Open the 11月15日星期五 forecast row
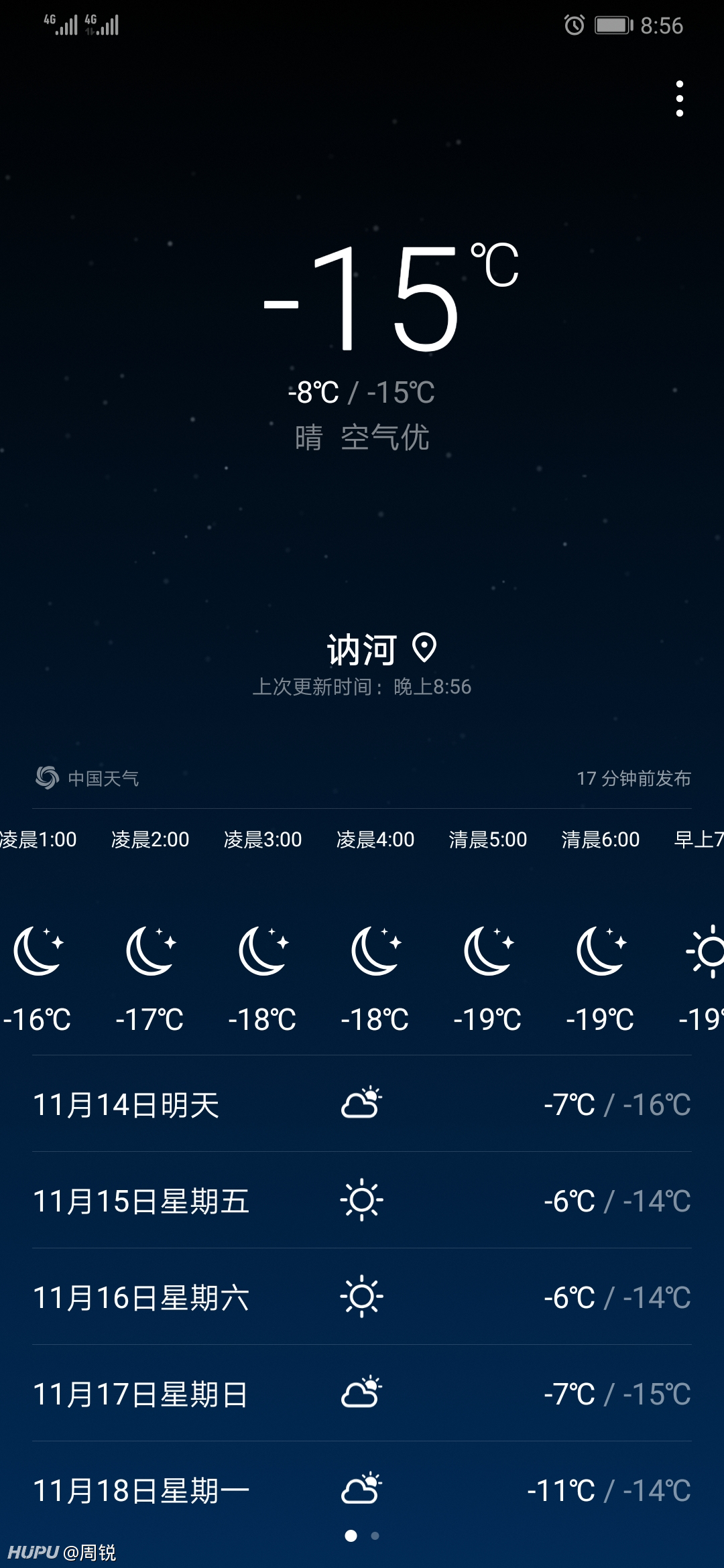The width and height of the screenshot is (724, 1568). (362, 1201)
